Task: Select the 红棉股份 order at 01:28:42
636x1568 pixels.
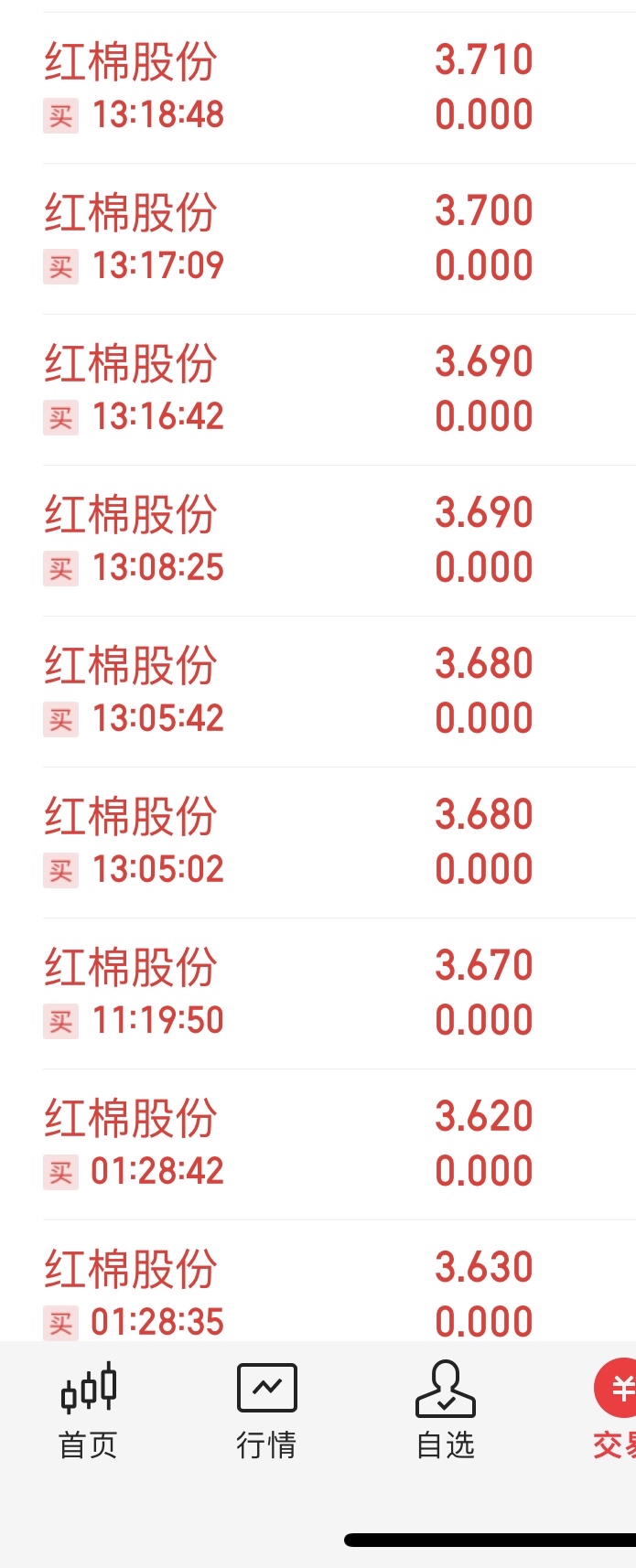Action: point(340,1144)
